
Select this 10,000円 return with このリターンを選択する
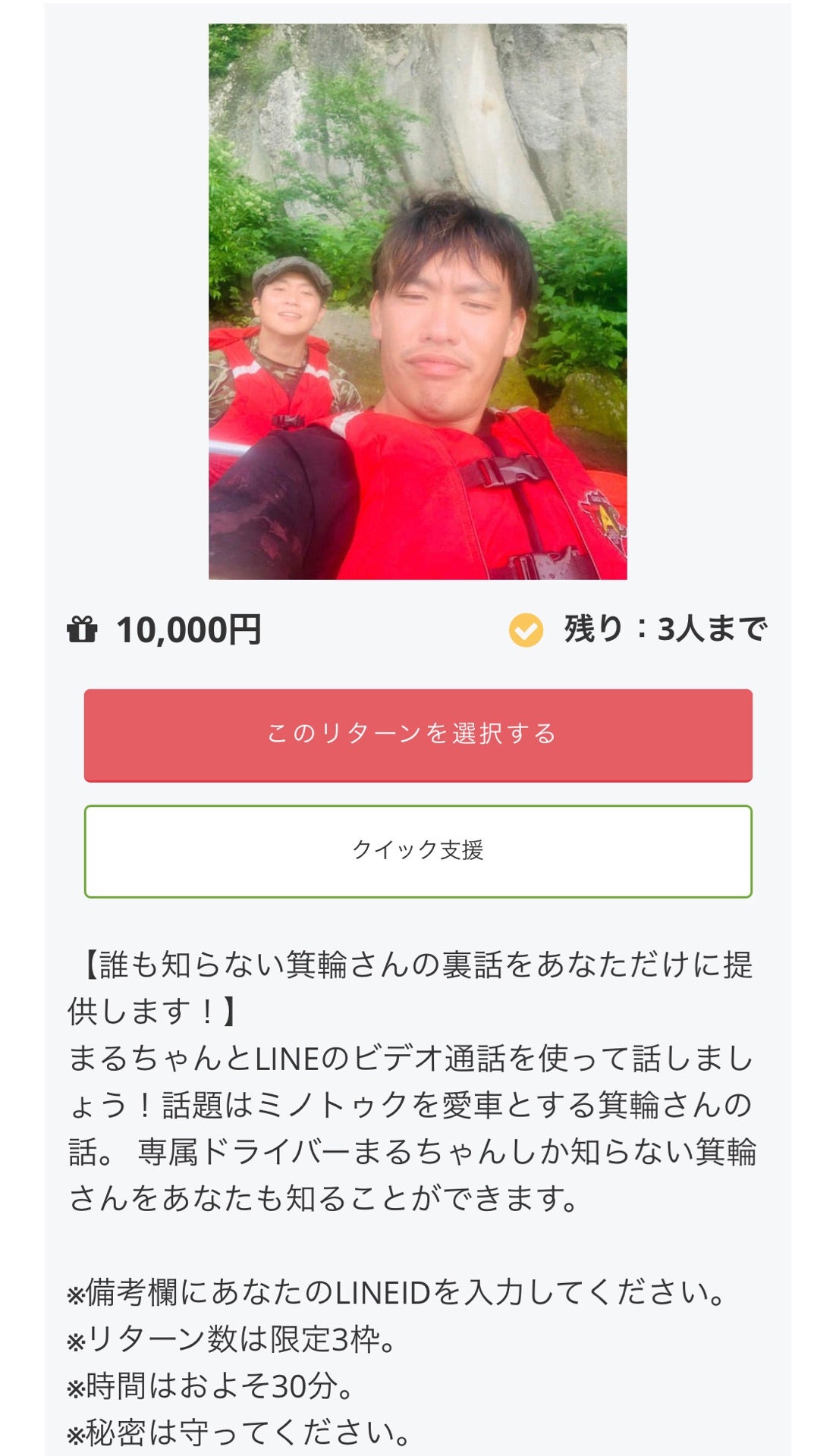click(418, 734)
